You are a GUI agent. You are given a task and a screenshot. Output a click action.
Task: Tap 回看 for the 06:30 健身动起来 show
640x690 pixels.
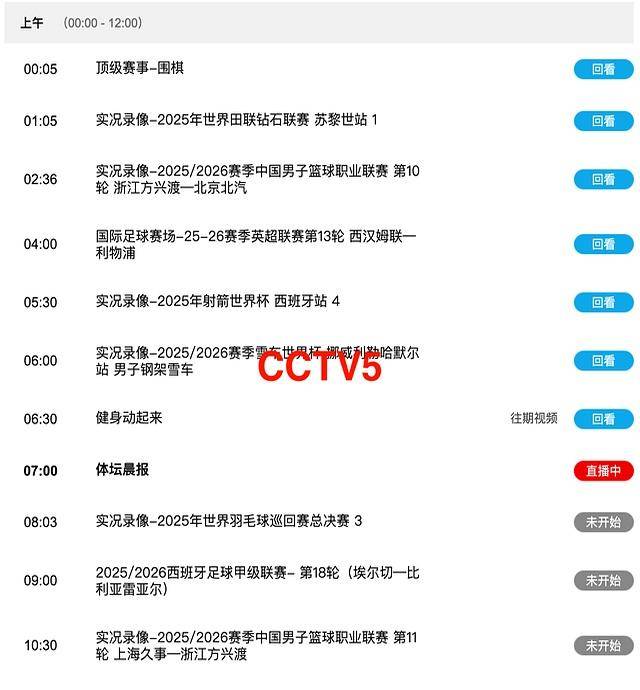[x=603, y=419]
